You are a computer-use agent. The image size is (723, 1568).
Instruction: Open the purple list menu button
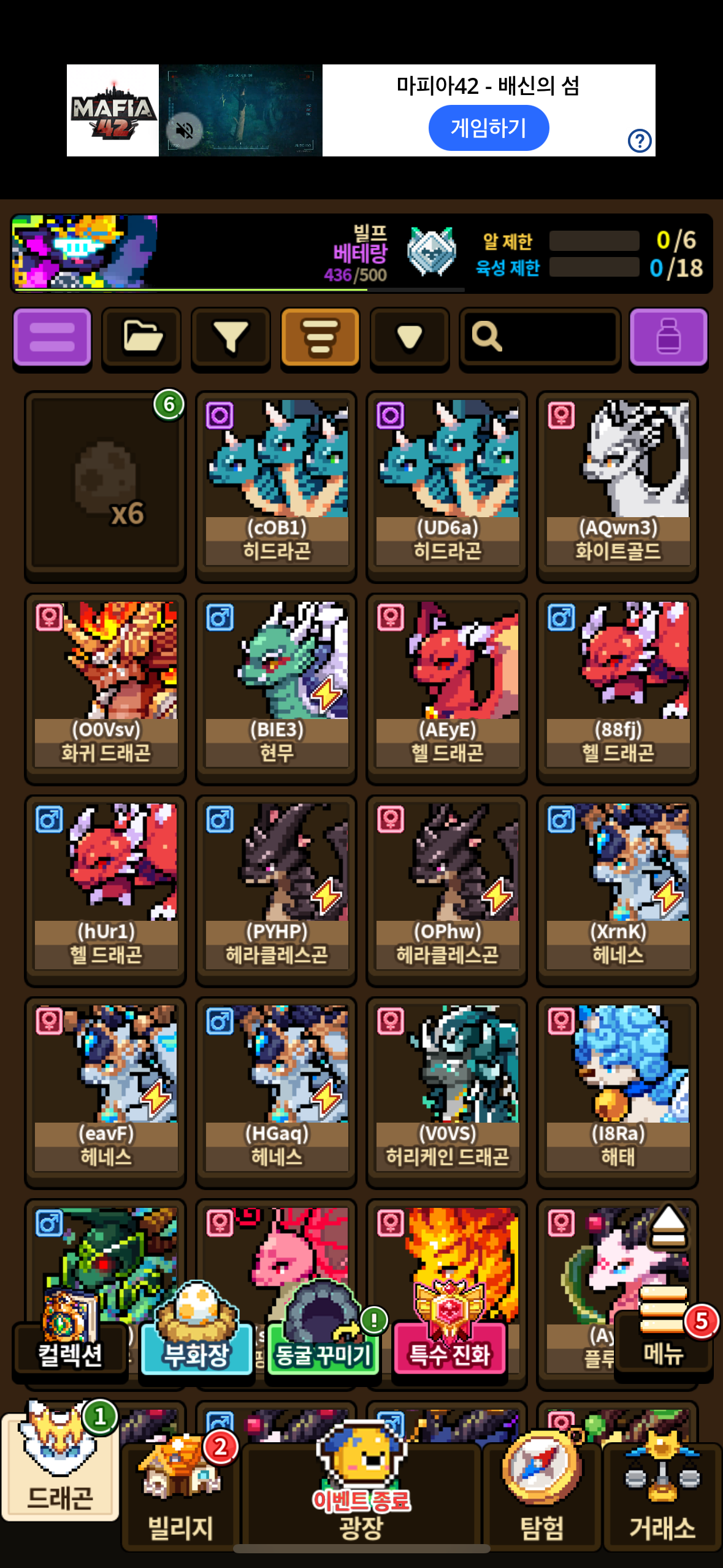click(x=52, y=338)
